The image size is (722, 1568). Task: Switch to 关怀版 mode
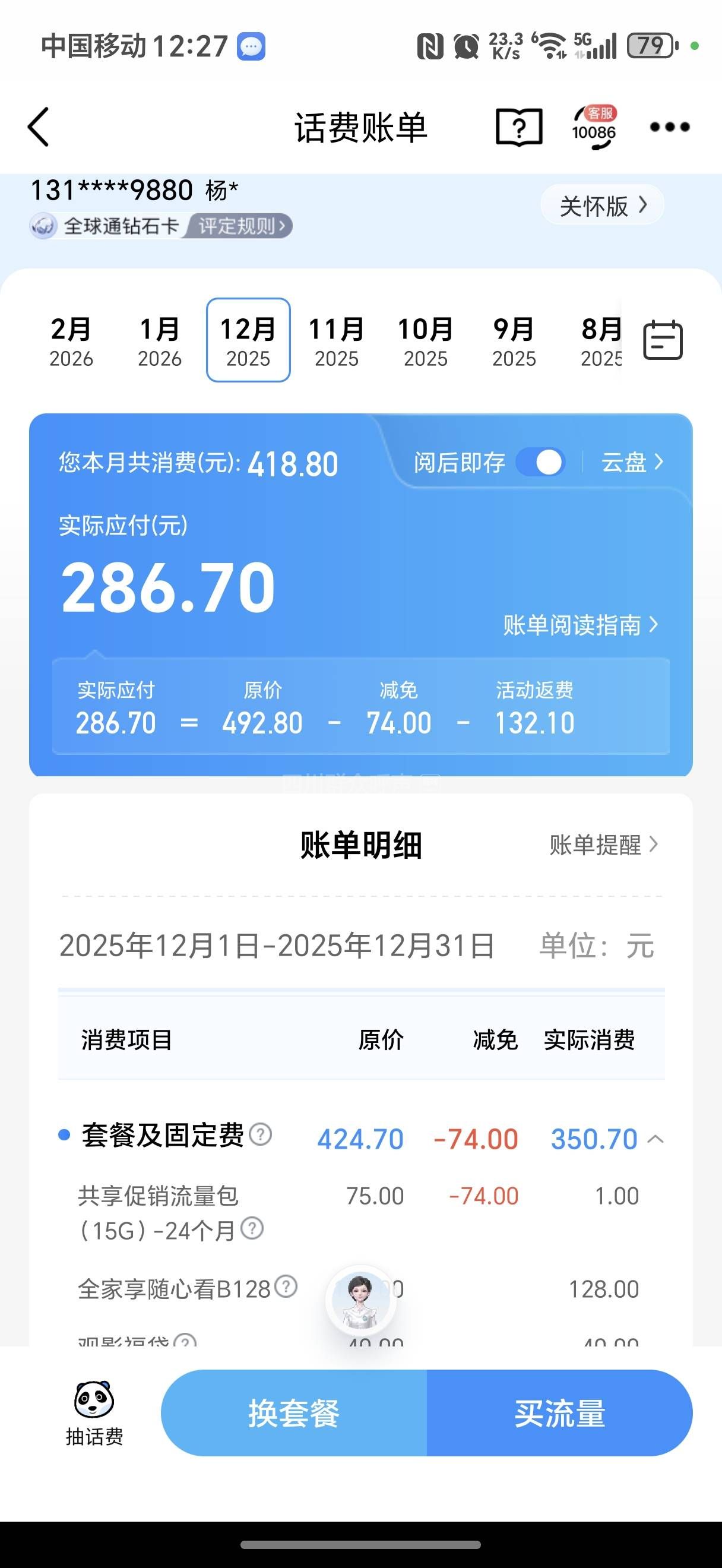(x=602, y=206)
